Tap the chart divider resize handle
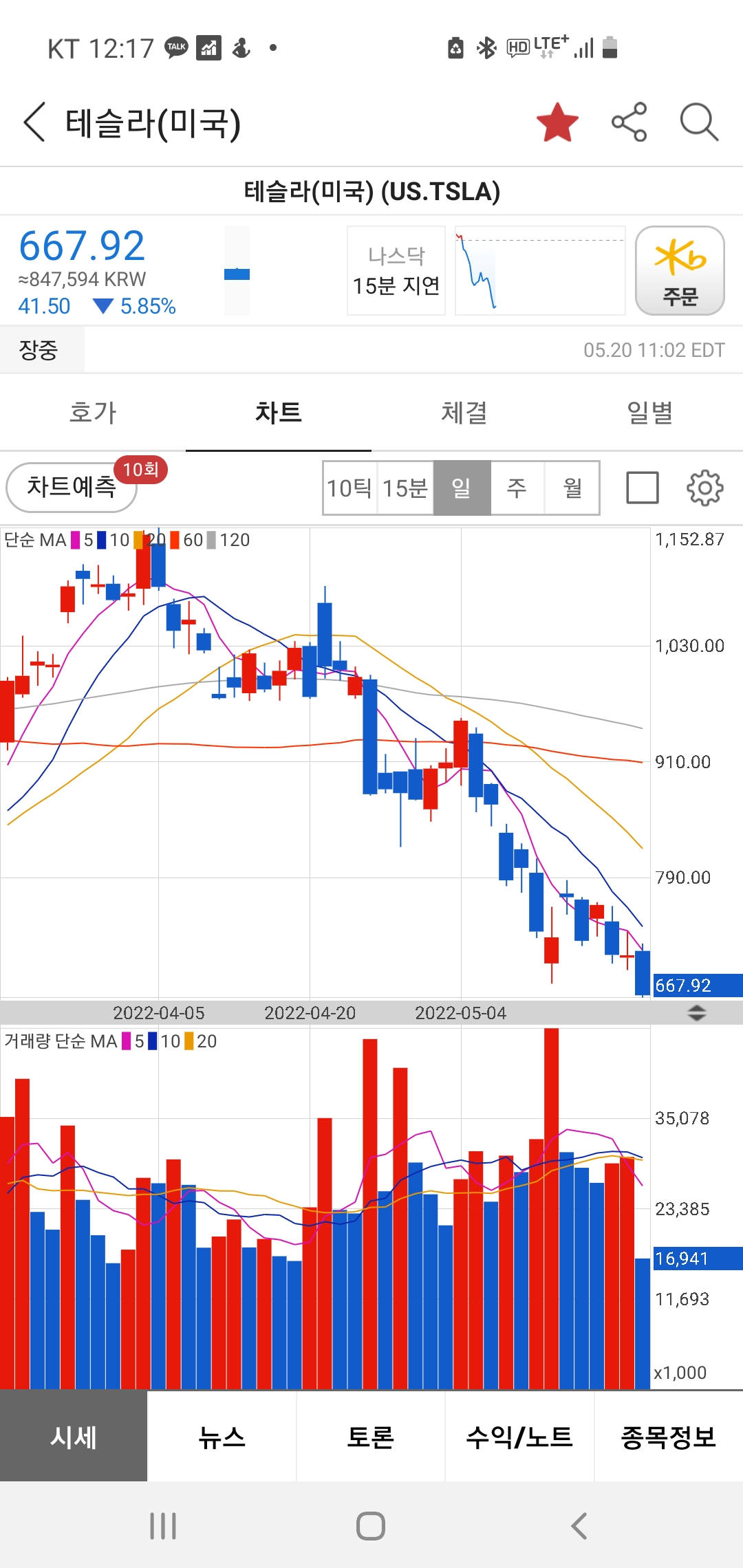Viewport: 743px width, 1568px height. (x=697, y=1012)
